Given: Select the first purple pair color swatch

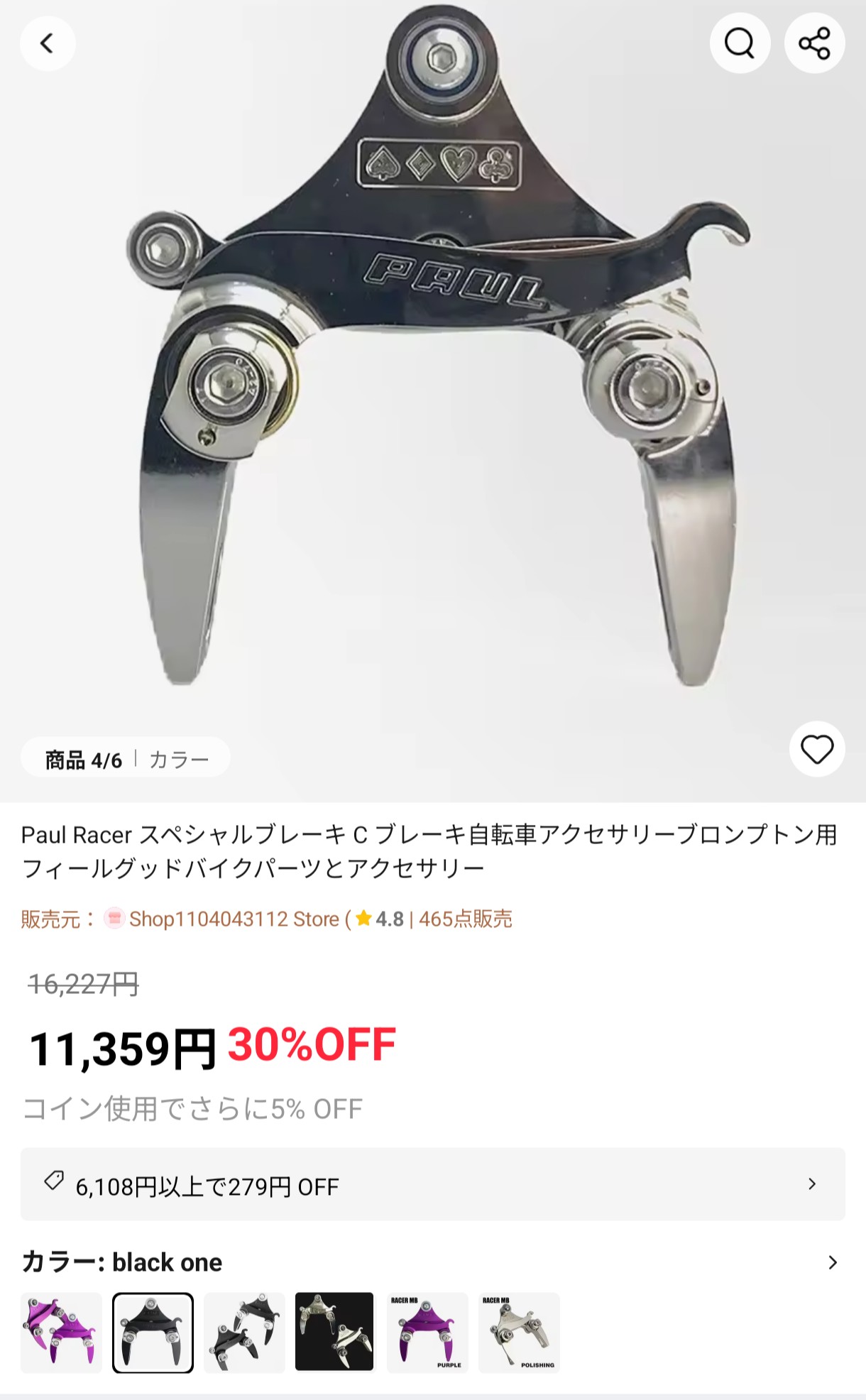Looking at the screenshot, I should coord(61,1332).
